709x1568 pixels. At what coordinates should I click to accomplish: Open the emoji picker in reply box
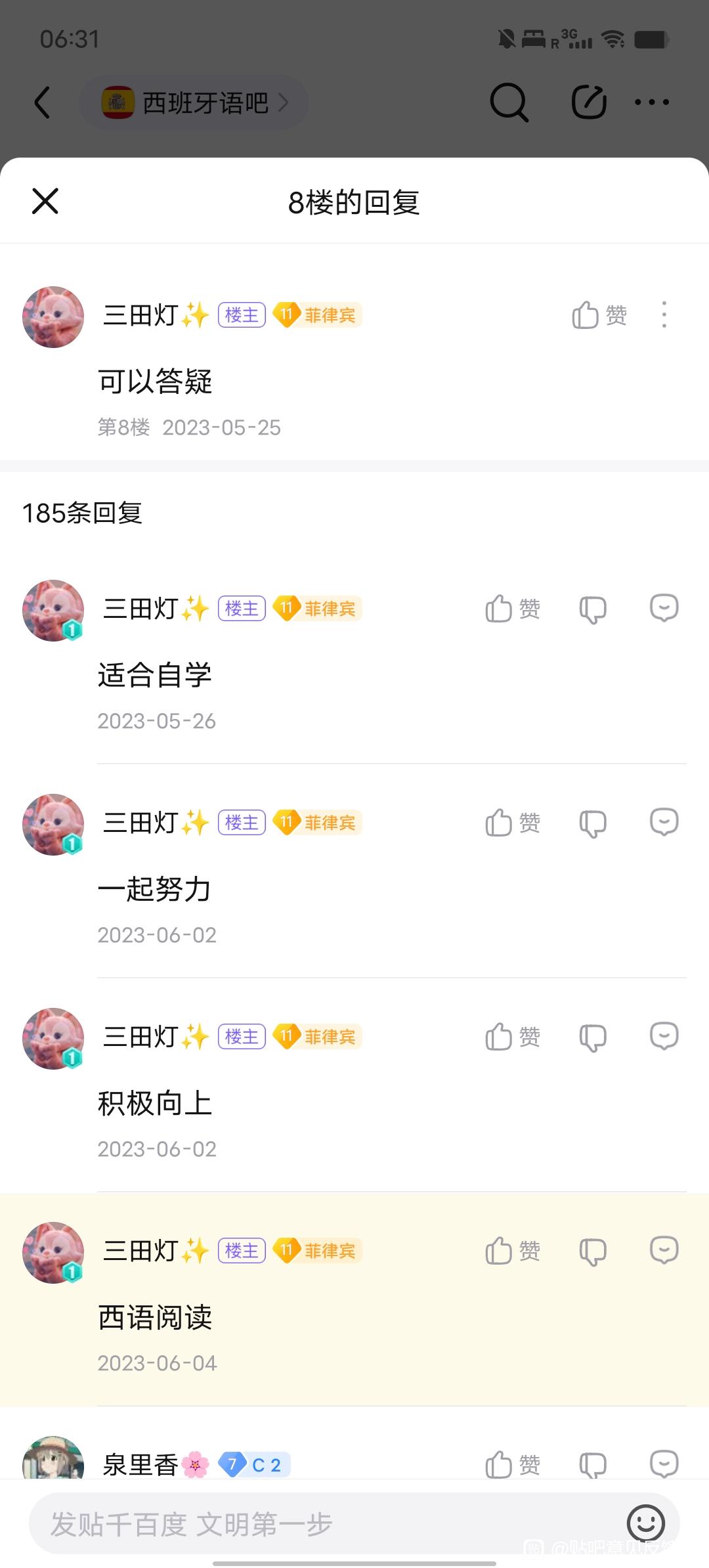[x=646, y=1523]
